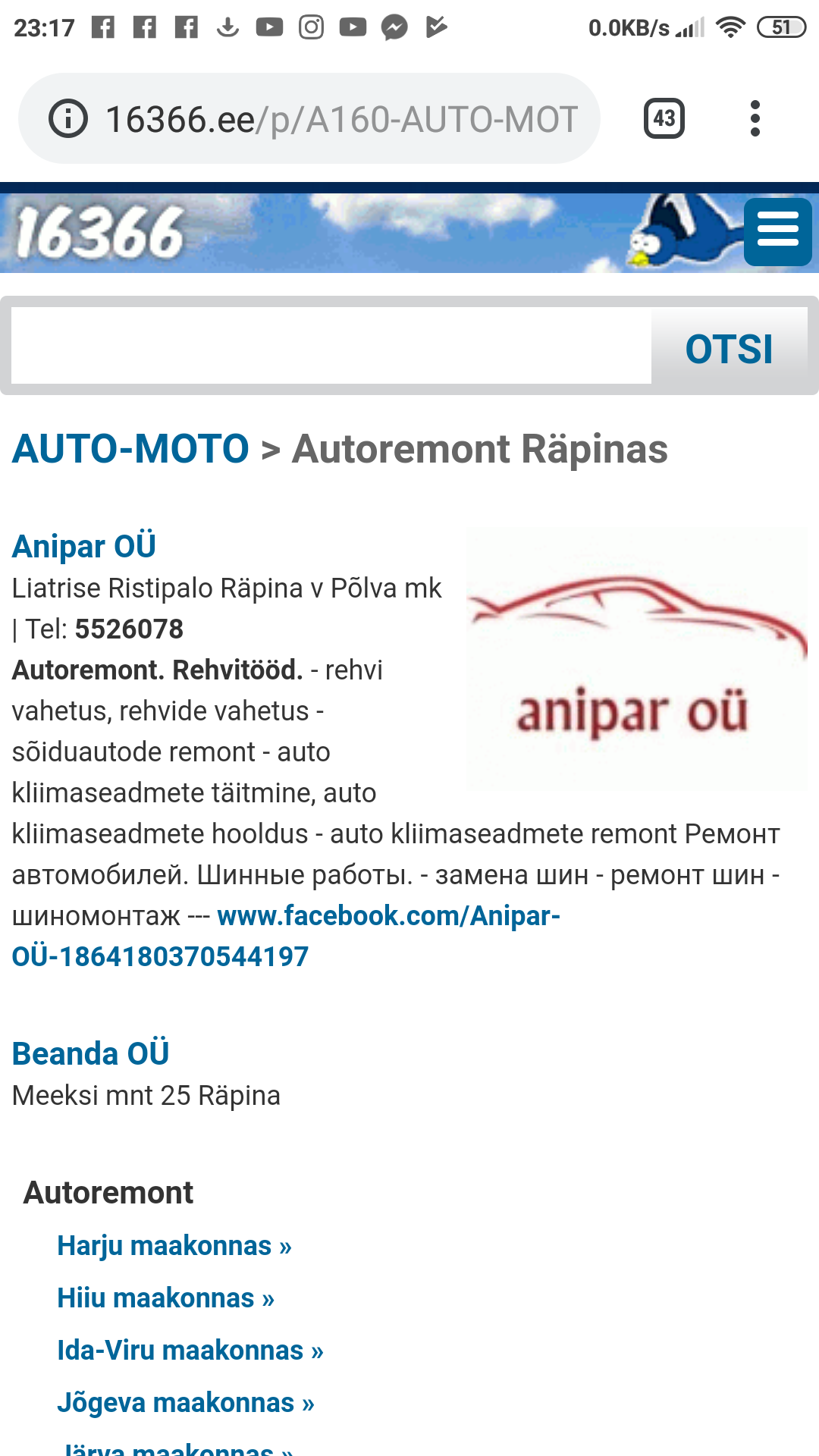
Task: Open the Beanda OÜ company listing
Action: [x=90, y=1053]
